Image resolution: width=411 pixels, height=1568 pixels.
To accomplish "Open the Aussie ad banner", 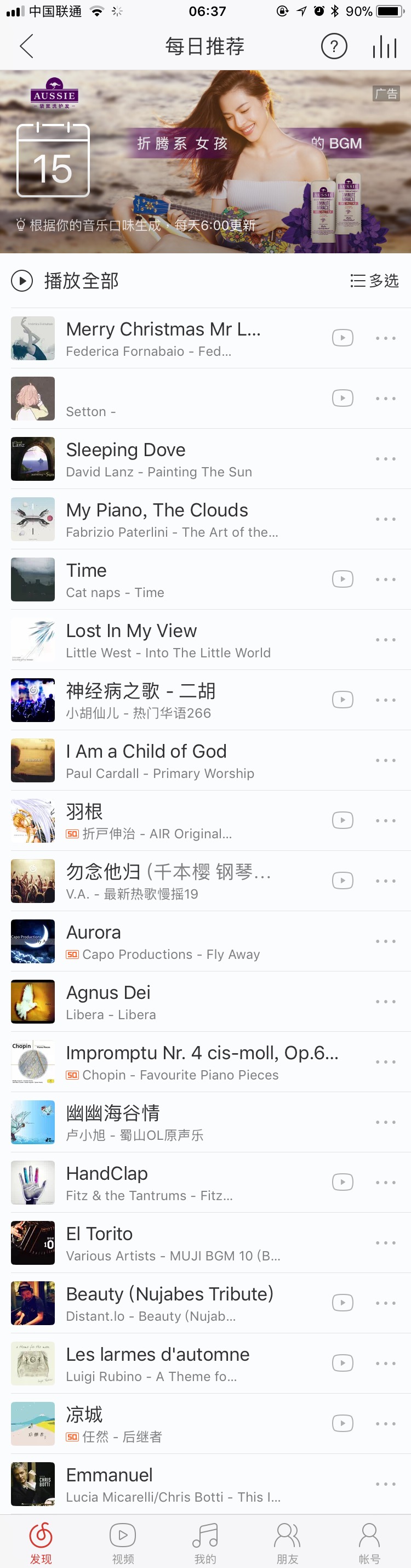I will [x=206, y=161].
